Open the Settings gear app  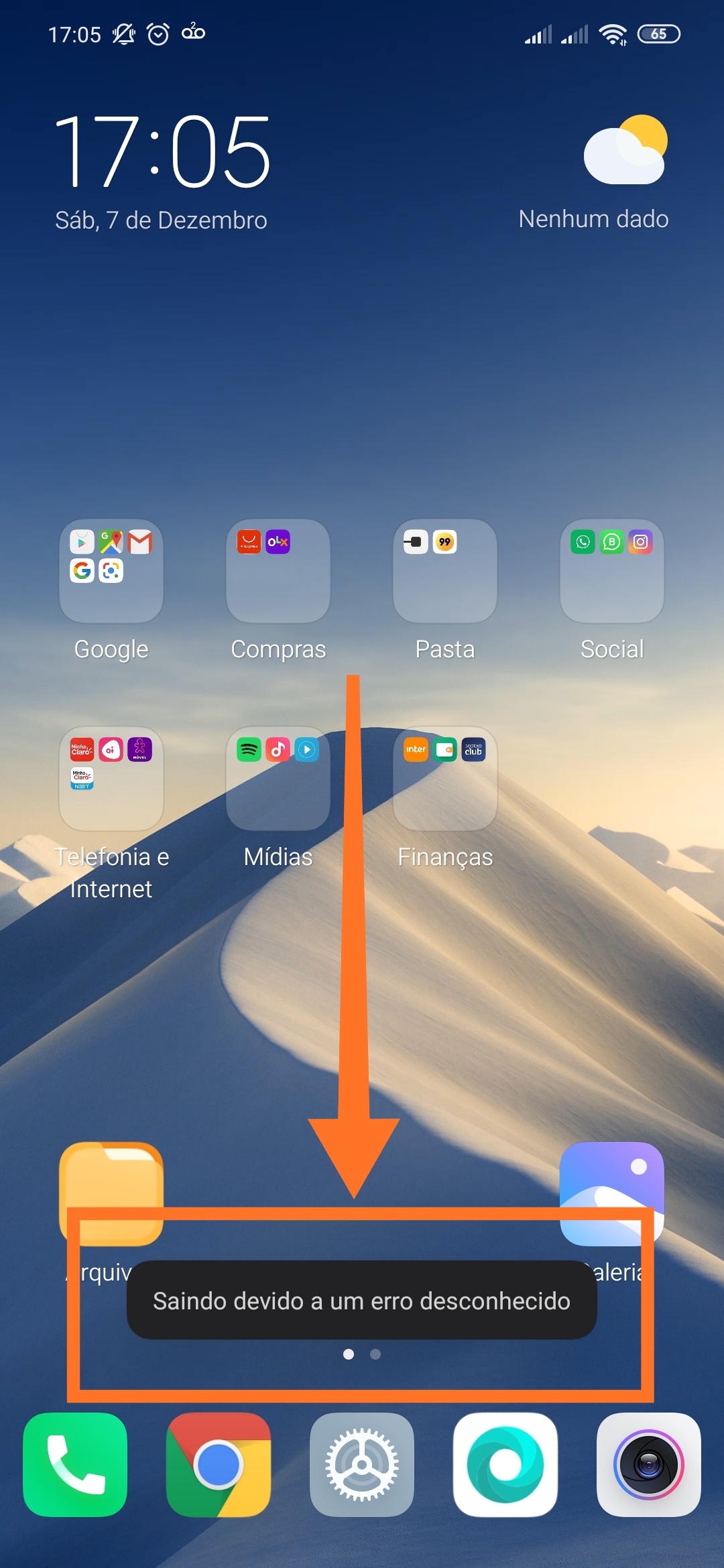[x=362, y=1465]
